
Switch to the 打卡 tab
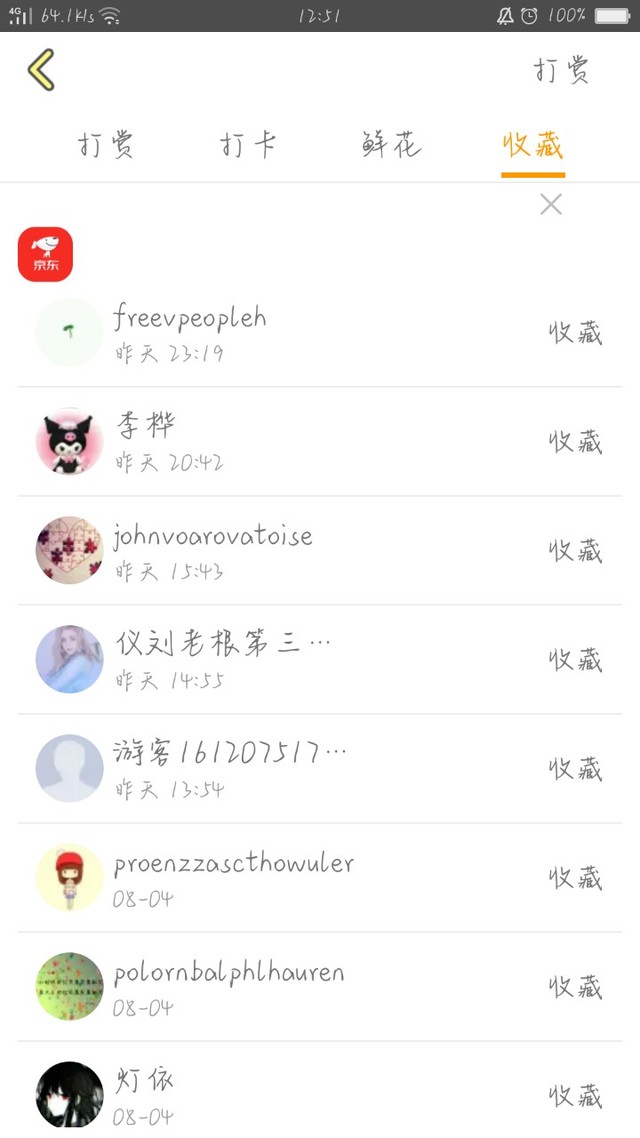pos(247,146)
